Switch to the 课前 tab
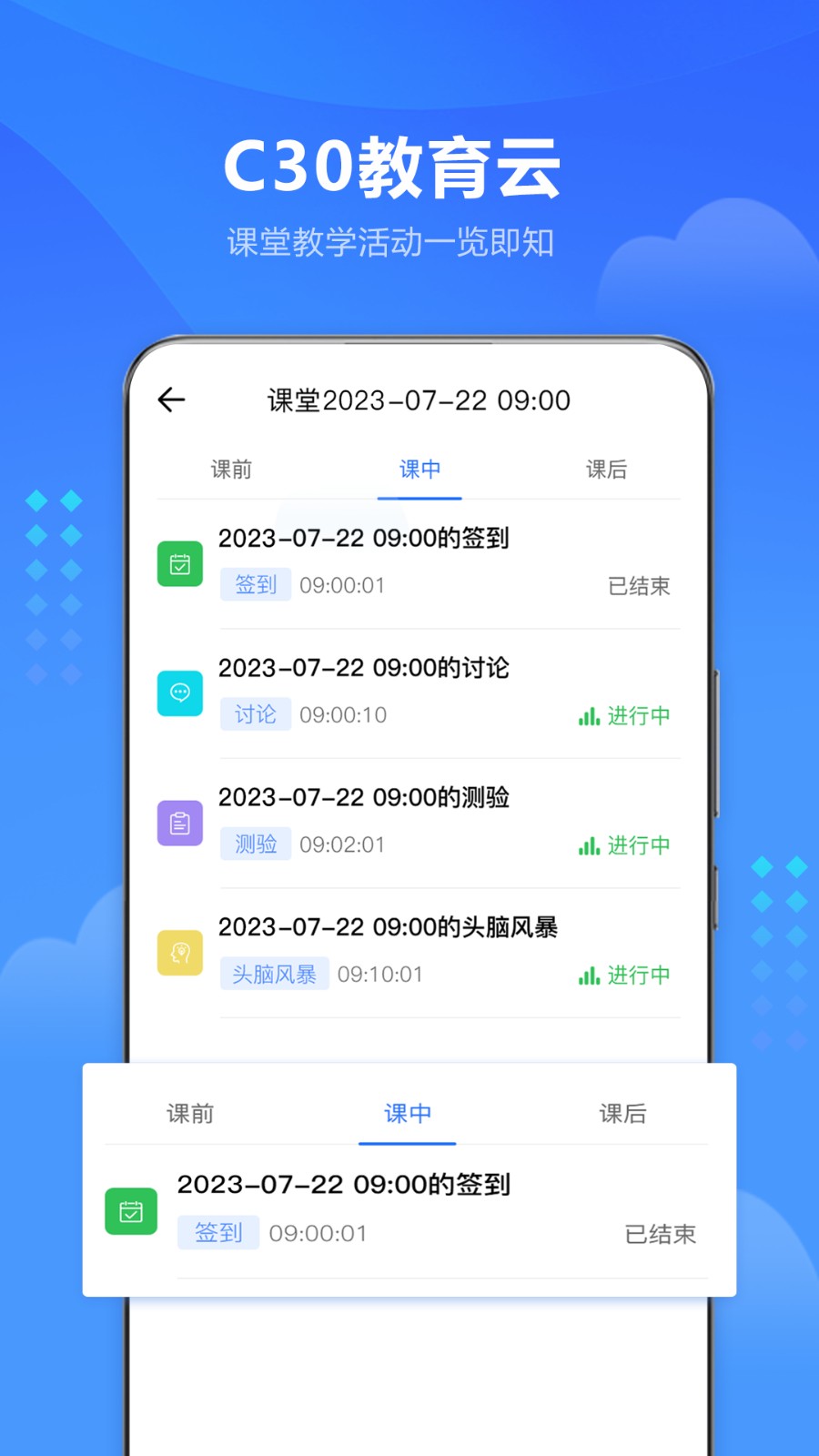 (231, 470)
